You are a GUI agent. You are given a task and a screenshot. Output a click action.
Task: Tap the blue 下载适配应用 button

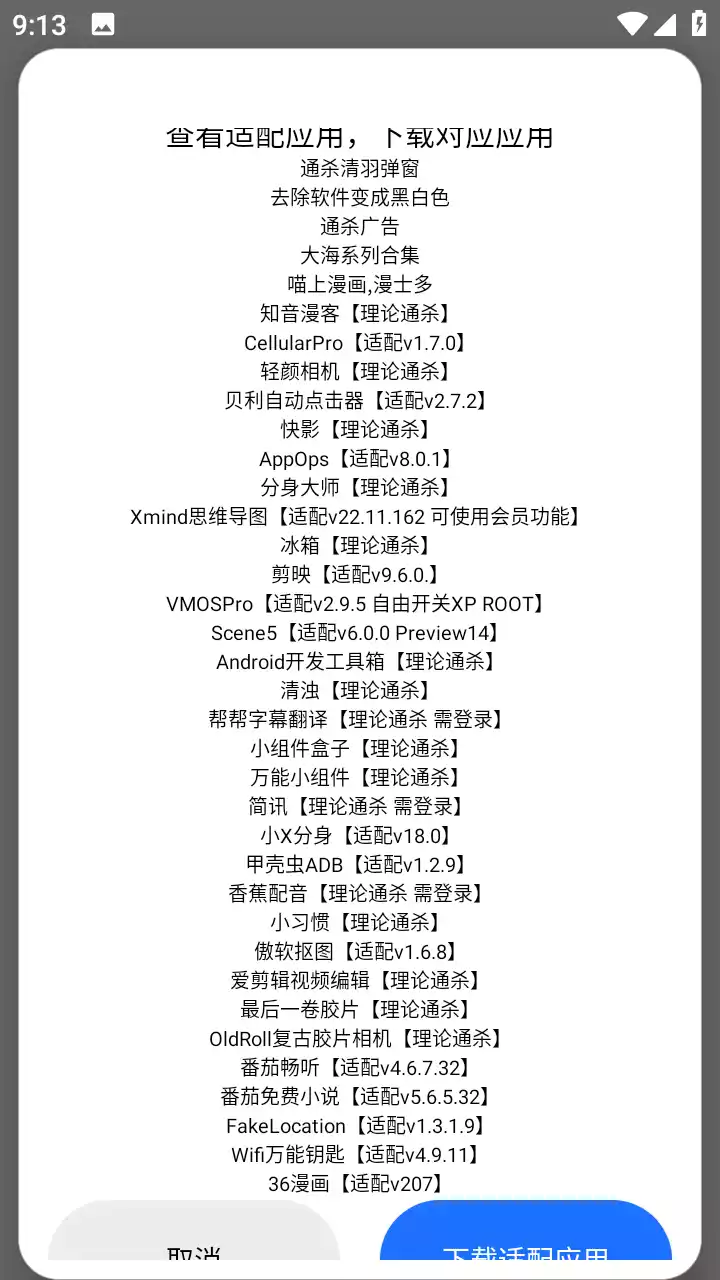point(526,1240)
